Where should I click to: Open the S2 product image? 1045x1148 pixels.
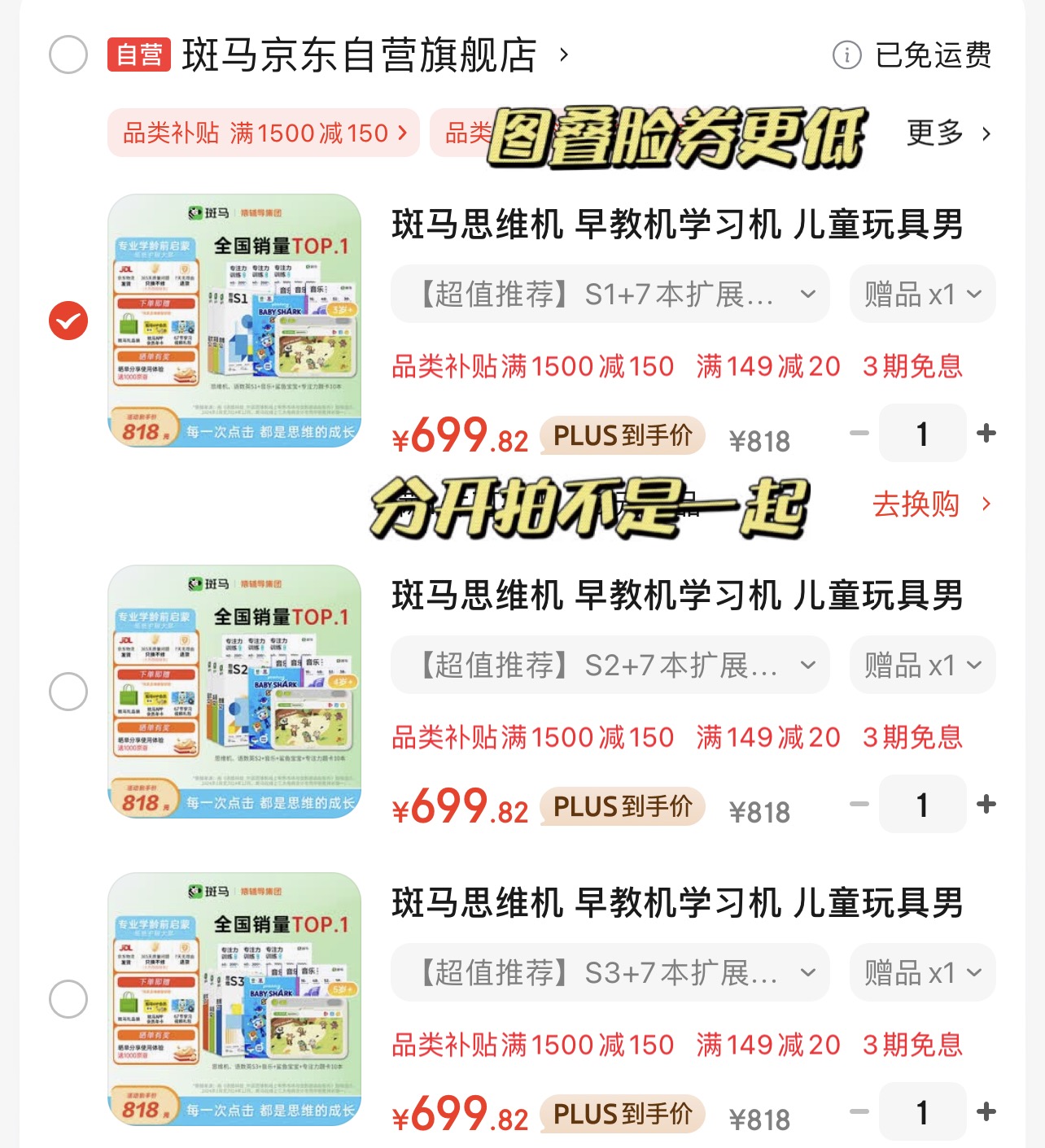coord(234,692)
